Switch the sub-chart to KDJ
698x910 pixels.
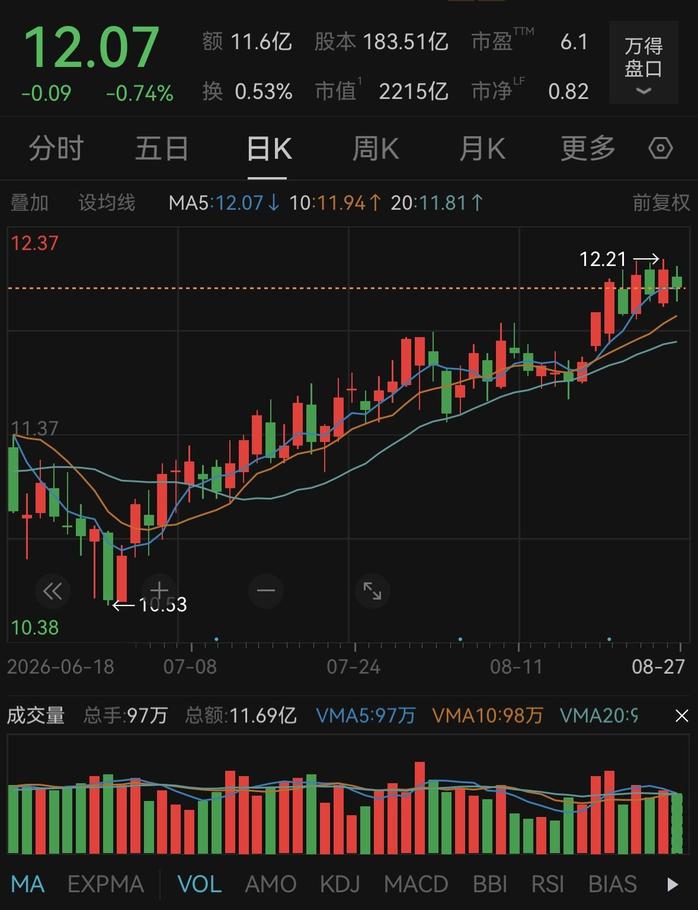[340, 884]
